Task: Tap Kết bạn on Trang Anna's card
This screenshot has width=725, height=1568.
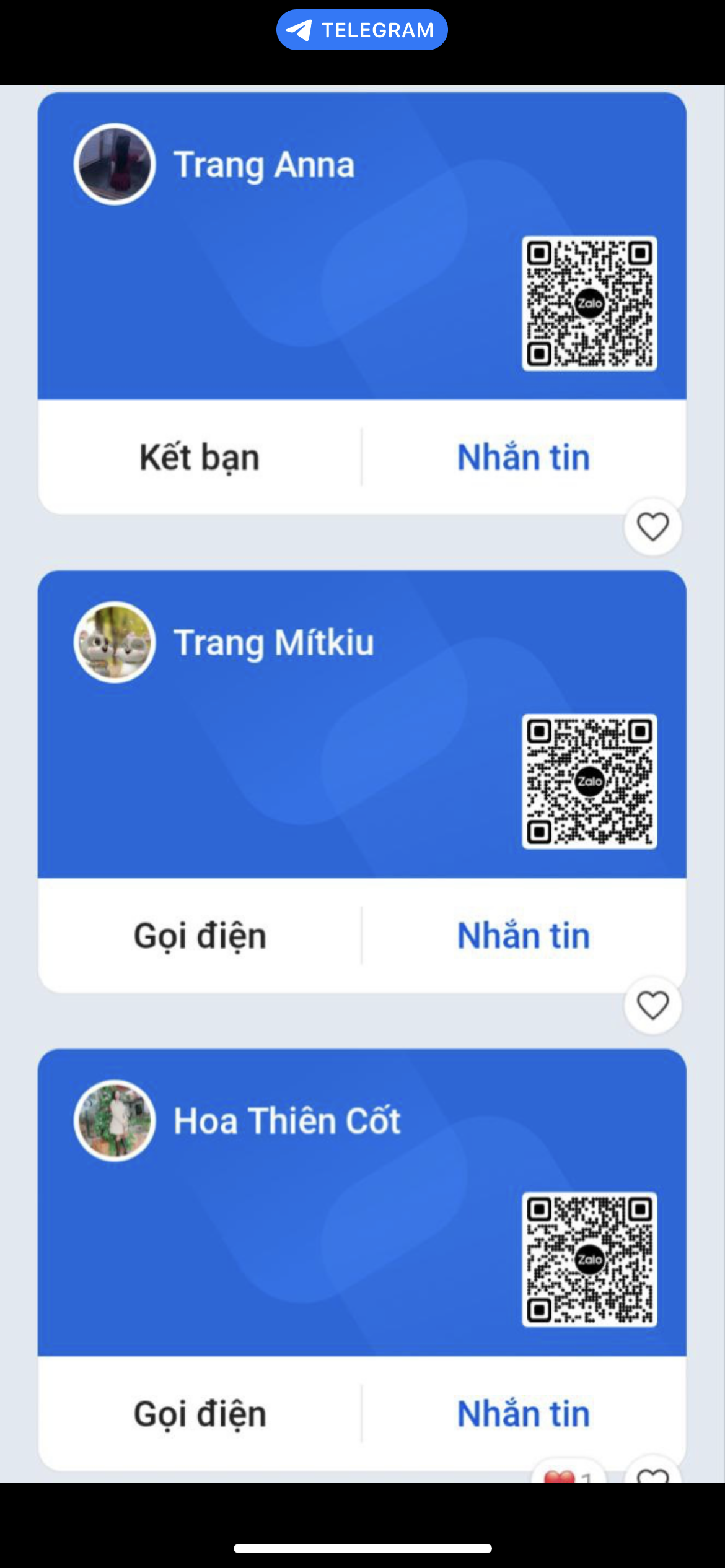Action: coord(200,457)
